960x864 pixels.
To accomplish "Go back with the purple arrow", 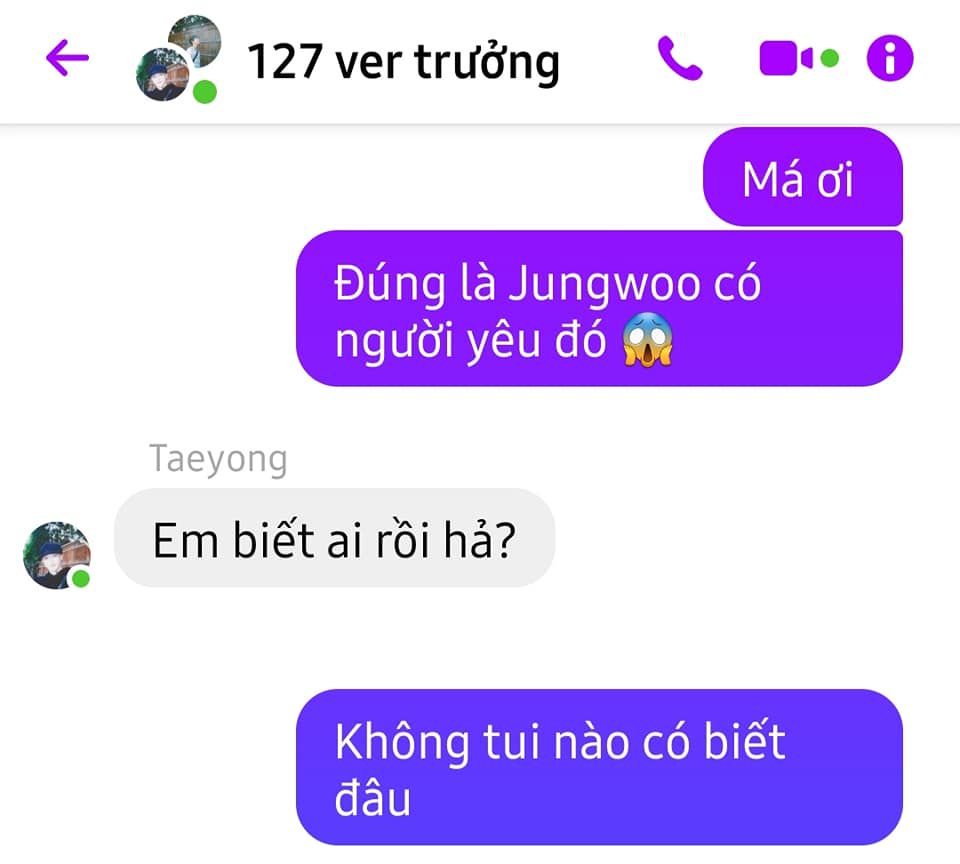I will point(67,58).
